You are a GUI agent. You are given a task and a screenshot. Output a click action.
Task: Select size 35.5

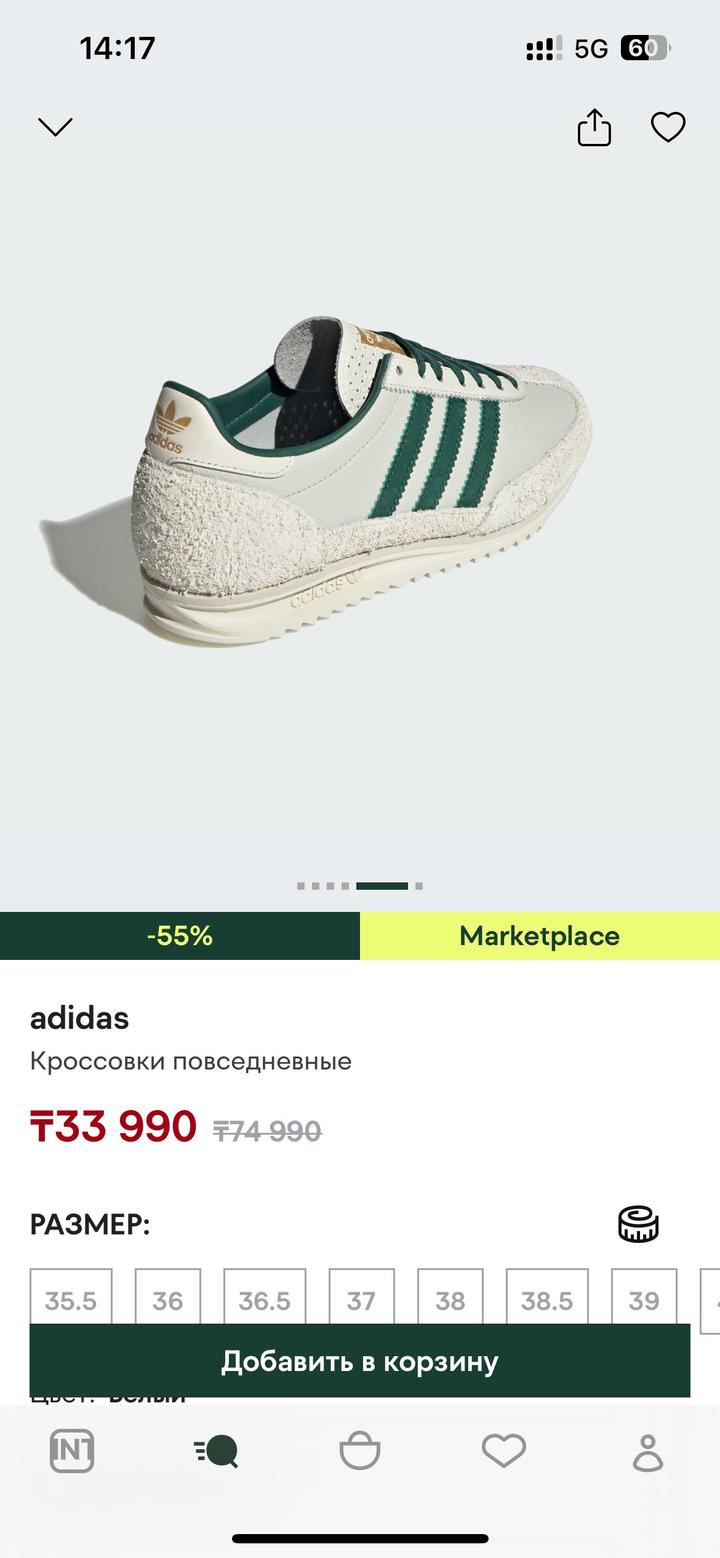[70, 1298]
